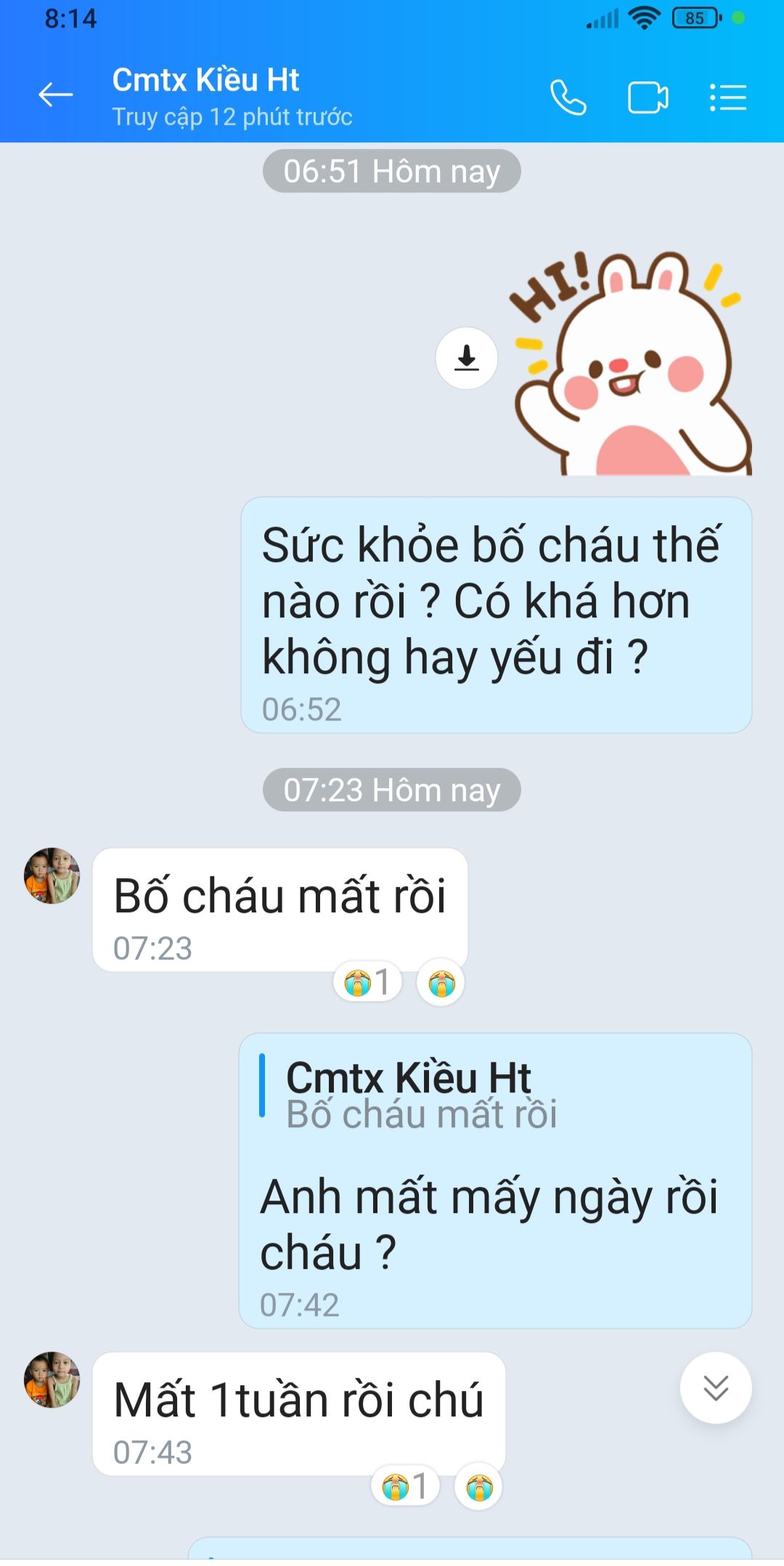The width and height of the screenshot is (784, 1566).
Task: React crying to 'Mất 1tuần rồi chú' message
Action: pyautogui.click(x=478, y=1487)
